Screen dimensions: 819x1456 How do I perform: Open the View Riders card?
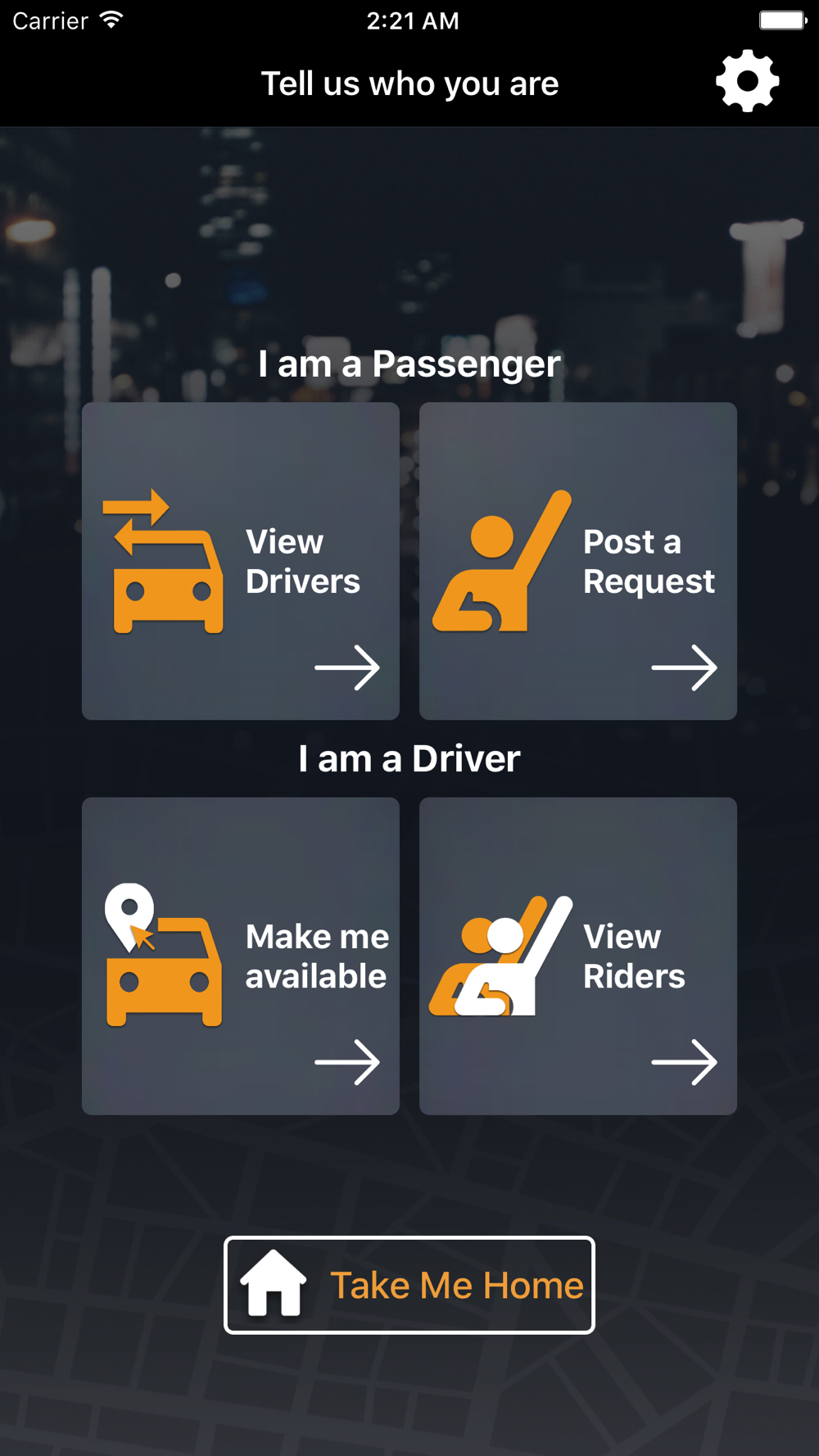pos(577,956)
